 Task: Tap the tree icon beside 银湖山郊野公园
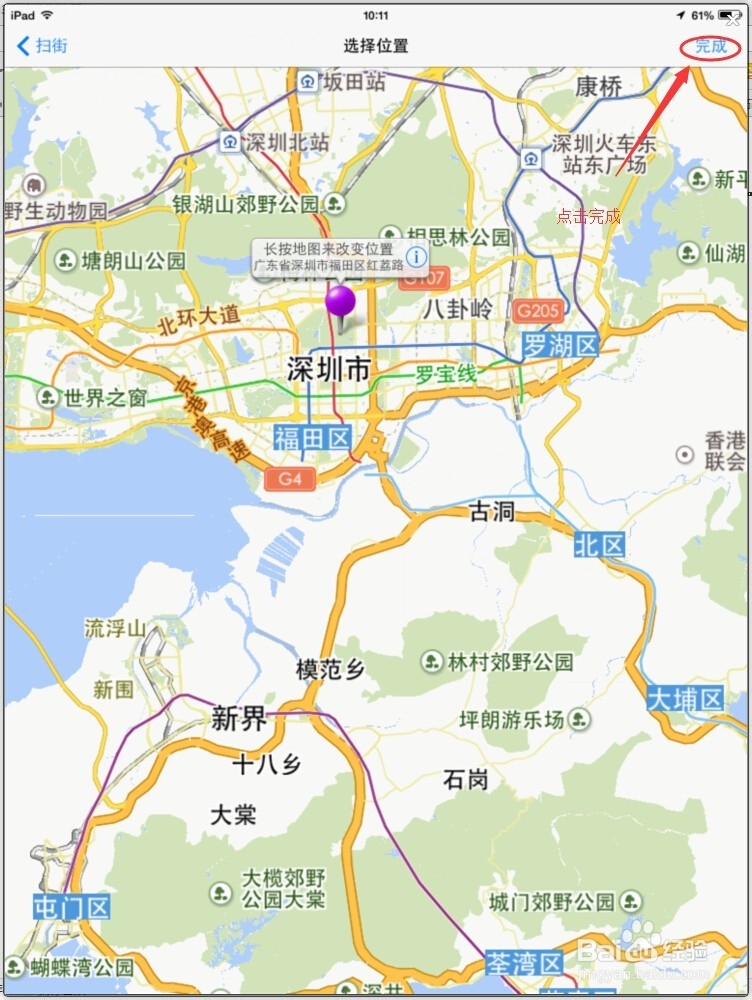coord(333,203)
